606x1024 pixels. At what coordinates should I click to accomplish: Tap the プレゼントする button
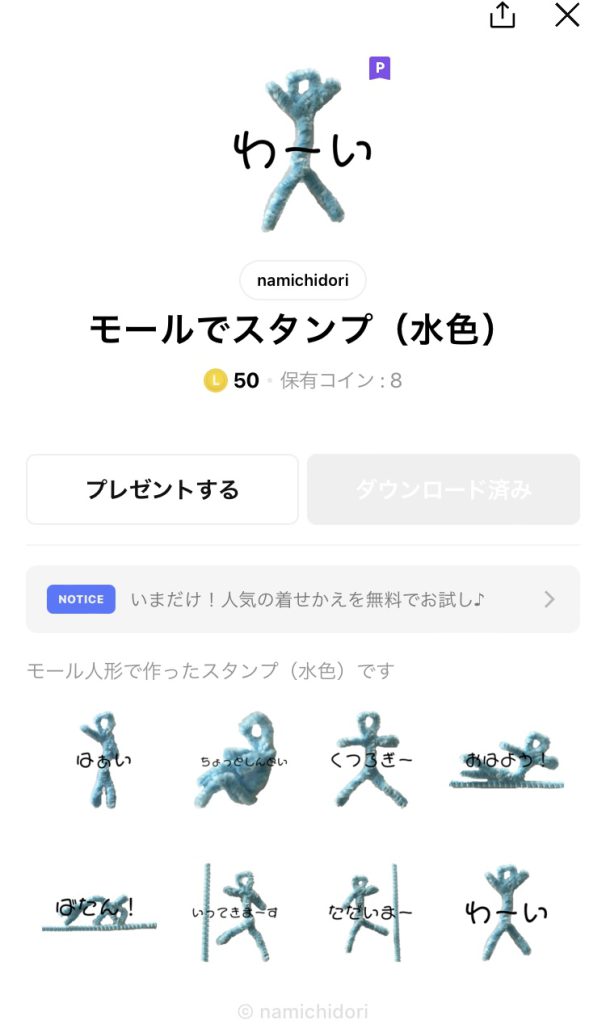click(x=162, y=489)
